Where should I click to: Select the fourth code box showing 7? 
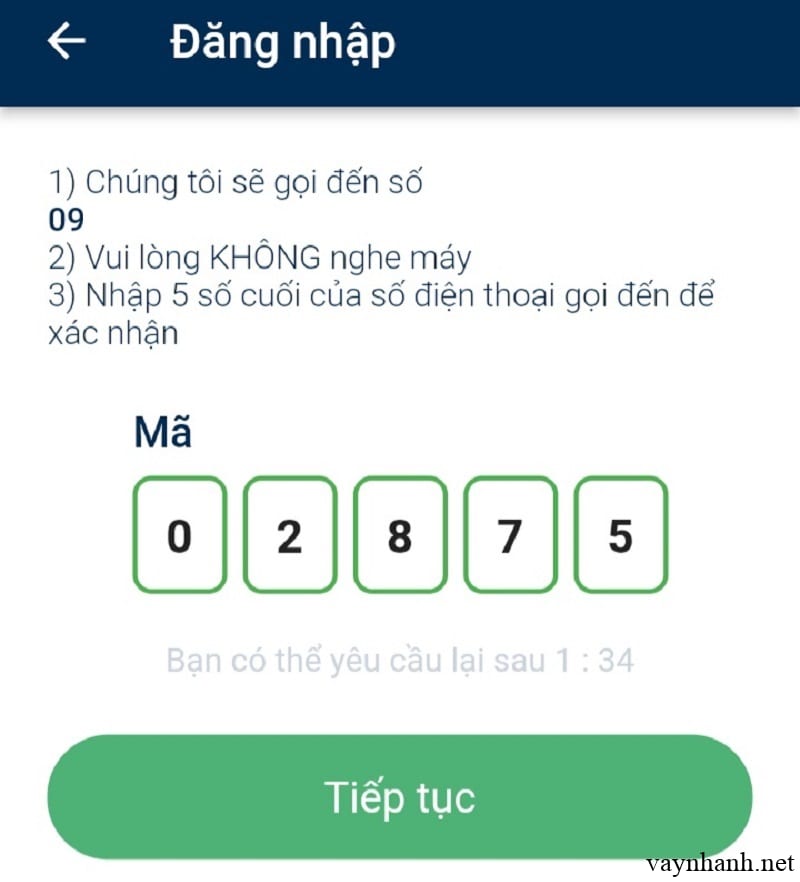pos(510,535)
